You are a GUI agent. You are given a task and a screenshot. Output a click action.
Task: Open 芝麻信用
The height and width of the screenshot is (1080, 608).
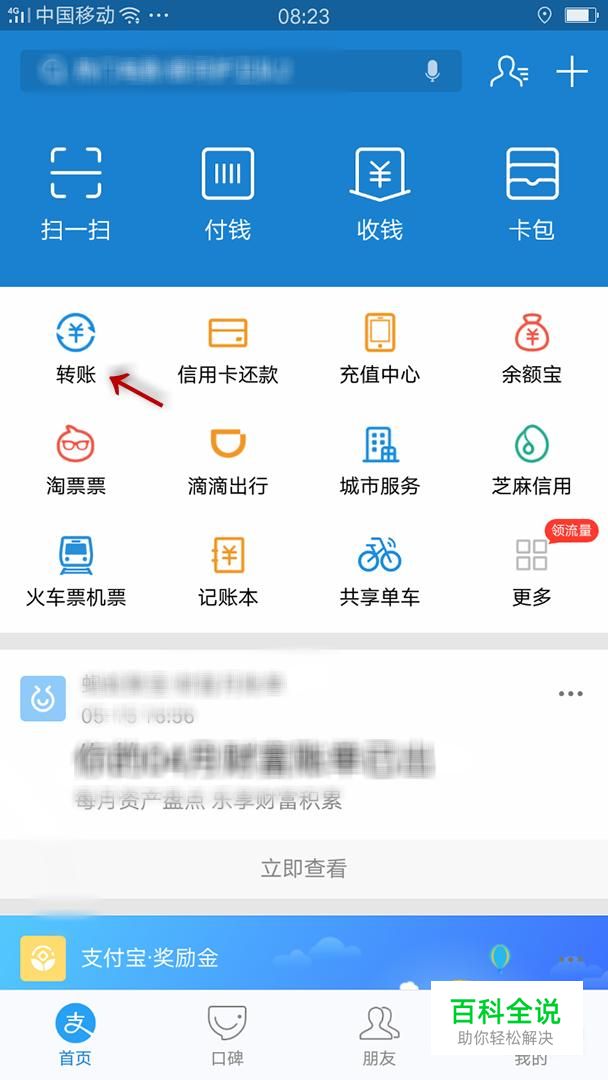pos(532,460)
